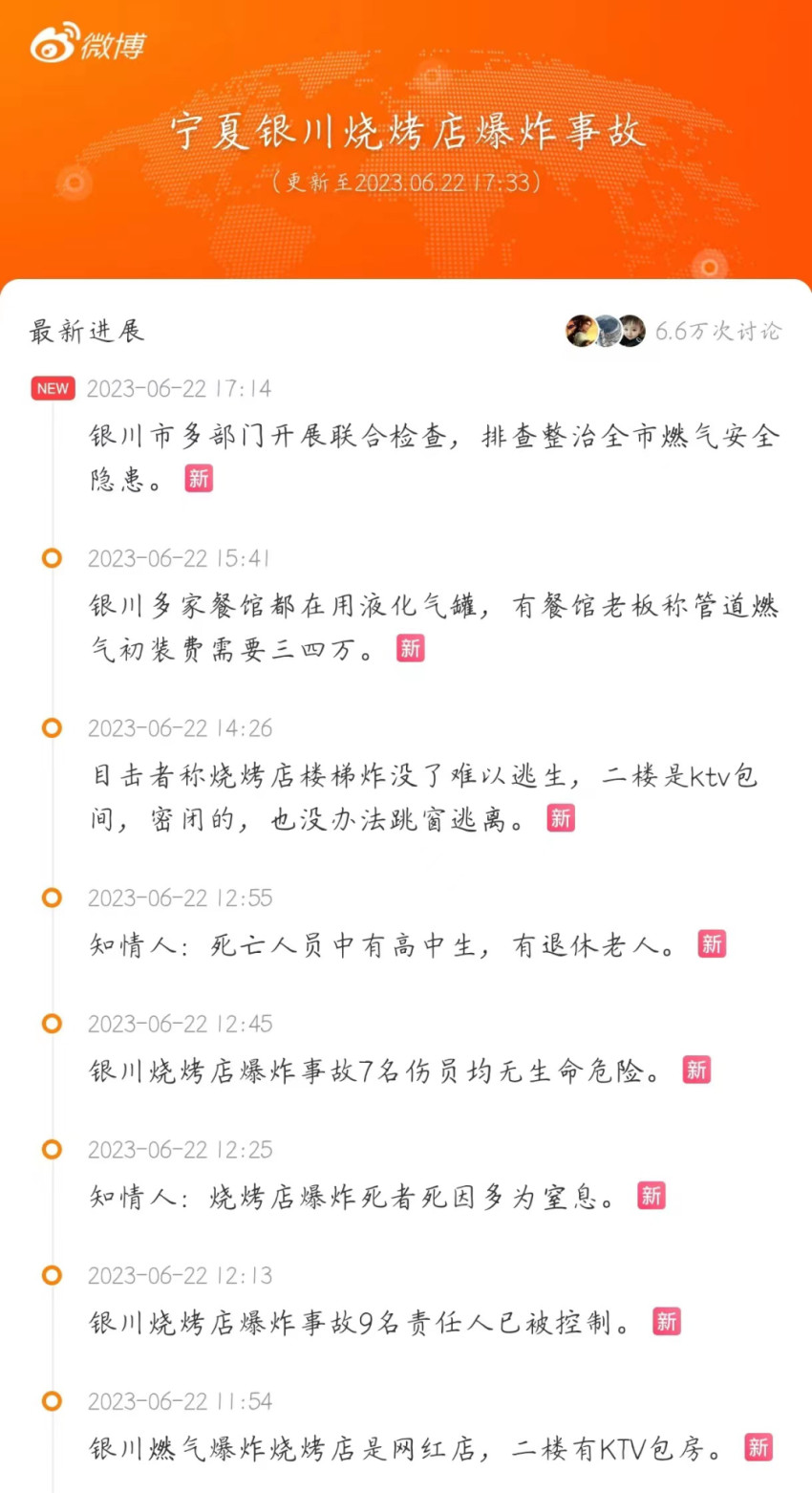Click the third user avatar thumbnail
812x1493 pixels.
[x=630, y=332]
